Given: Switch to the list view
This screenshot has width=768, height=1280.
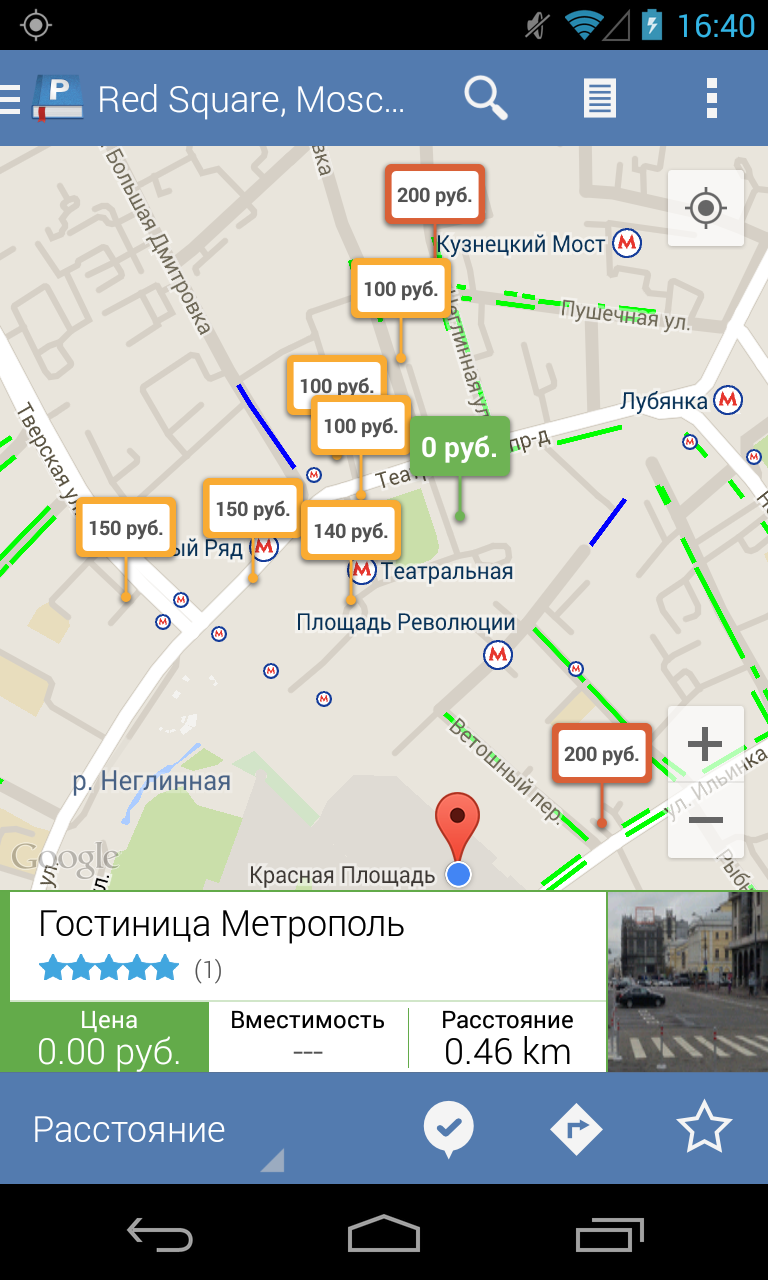Looking at the screenshot, I should [x=599, y=98].
